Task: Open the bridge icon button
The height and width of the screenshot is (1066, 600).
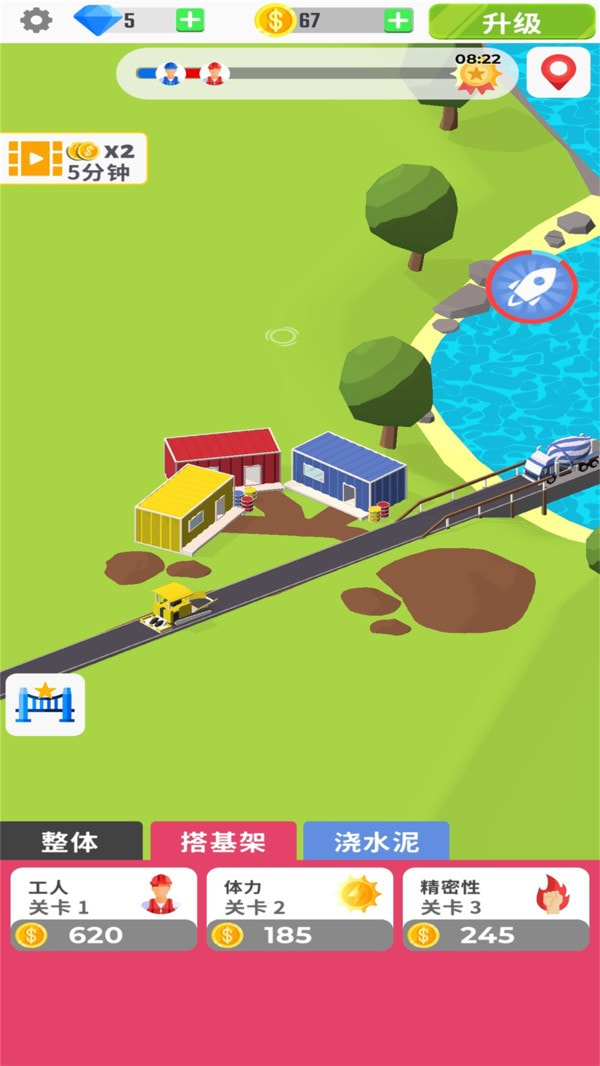Action: click(x=45, y=705)
